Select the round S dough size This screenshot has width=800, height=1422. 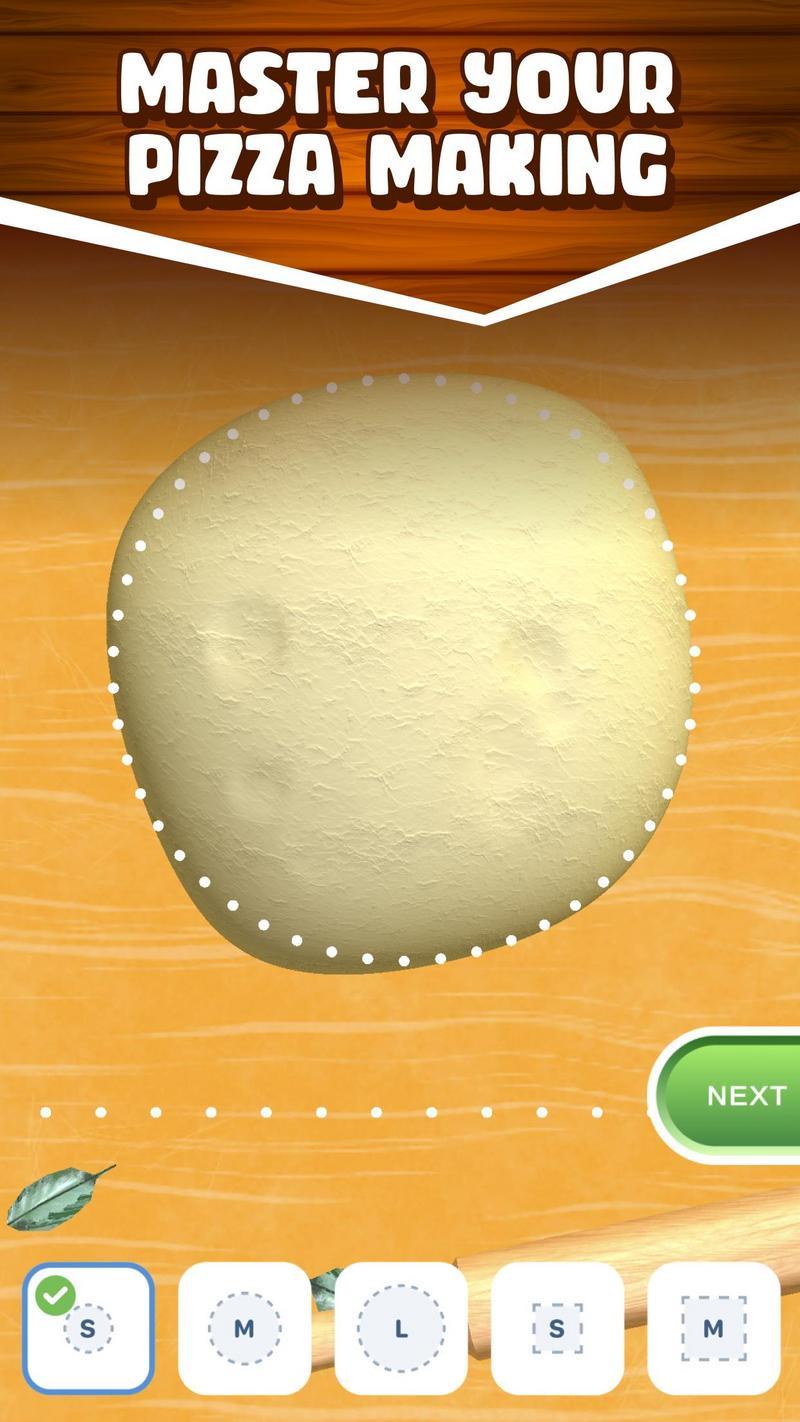88,1328
